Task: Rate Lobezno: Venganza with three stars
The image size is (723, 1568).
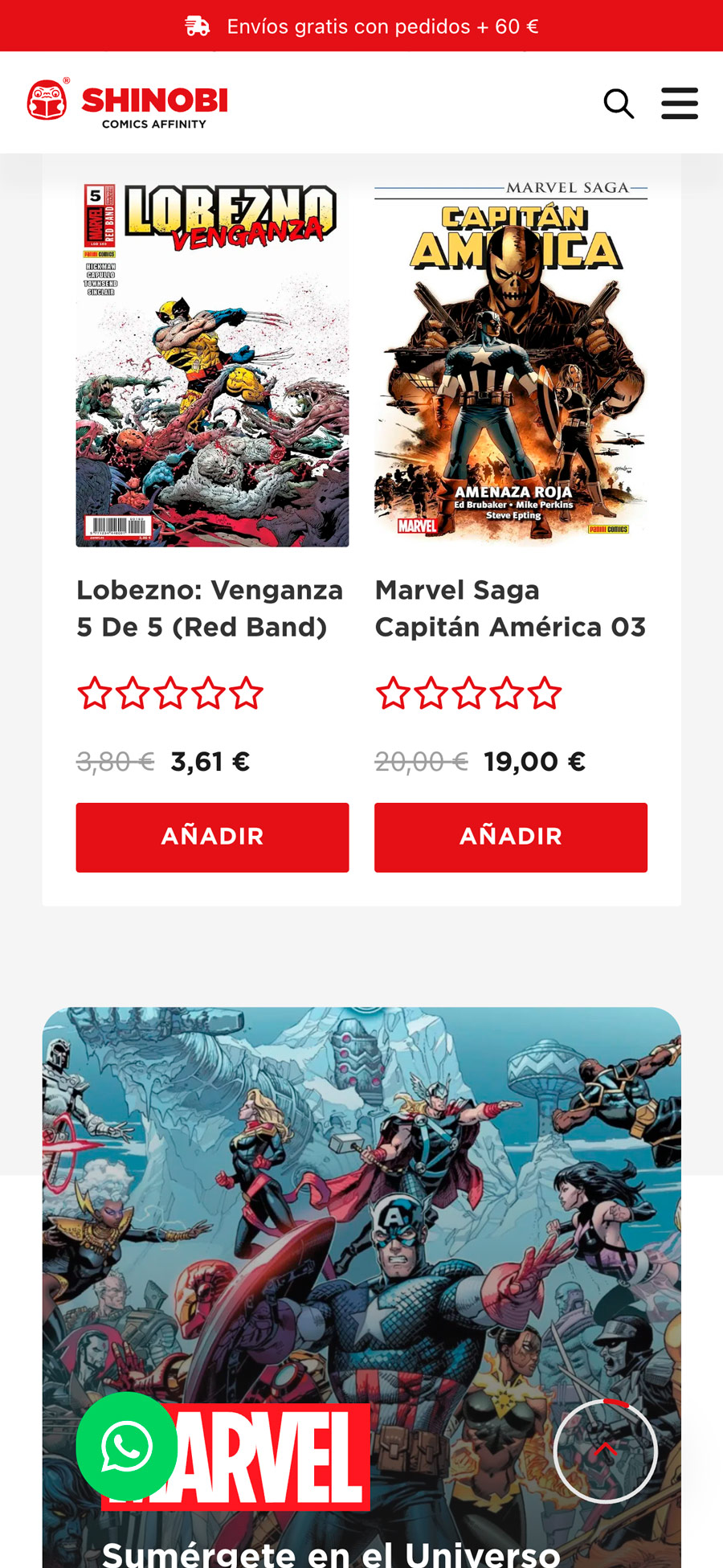Action: point(171,691)
